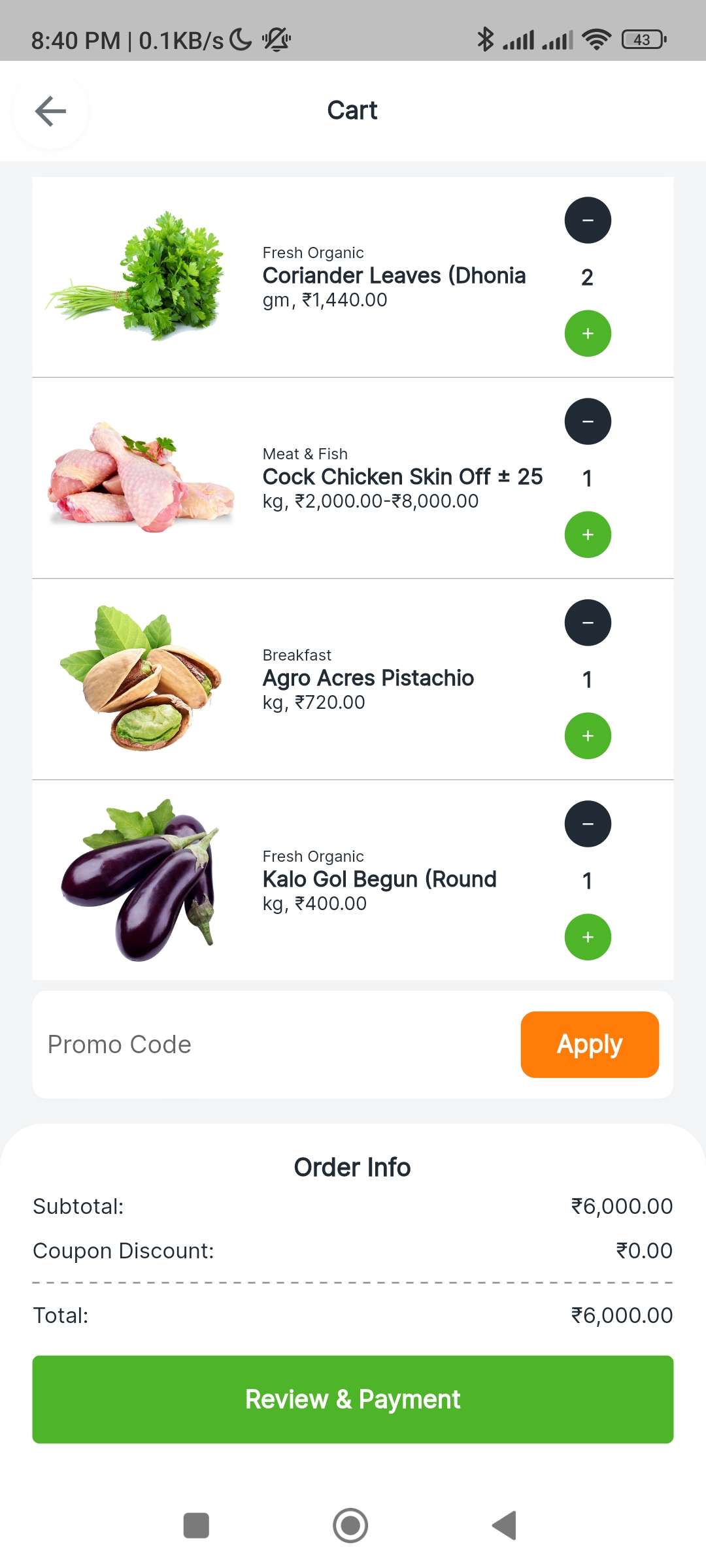Go back using the arrow at top left
Image resolution: width=706 pixels, height=1568 pixels.
pyautogui.click(x=50, y=111)
